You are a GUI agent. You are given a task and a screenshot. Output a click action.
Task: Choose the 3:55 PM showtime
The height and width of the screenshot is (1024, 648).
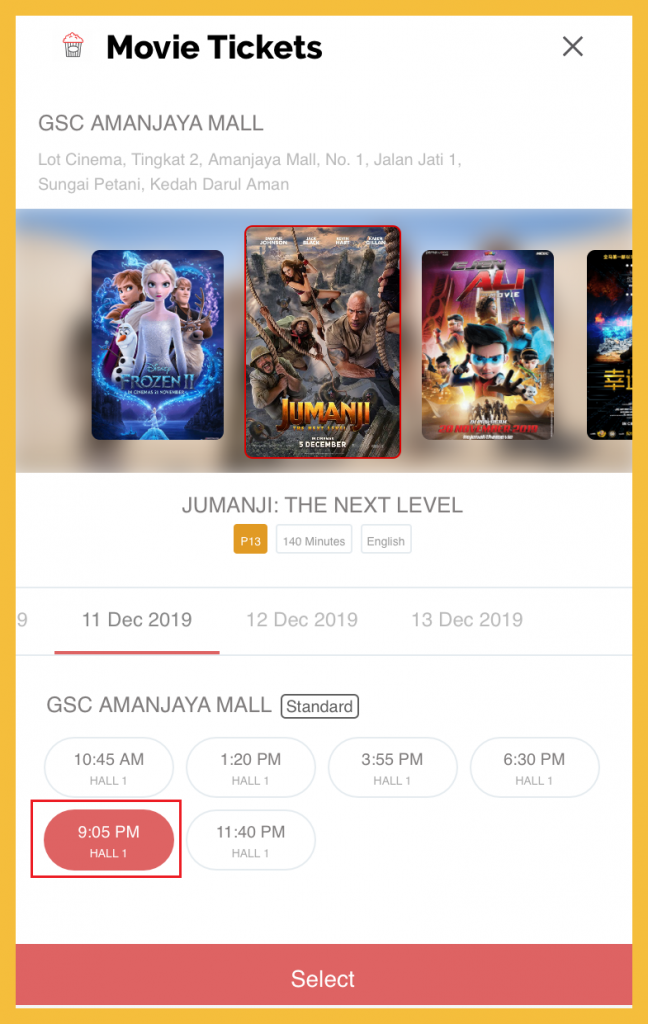(393, 768)
